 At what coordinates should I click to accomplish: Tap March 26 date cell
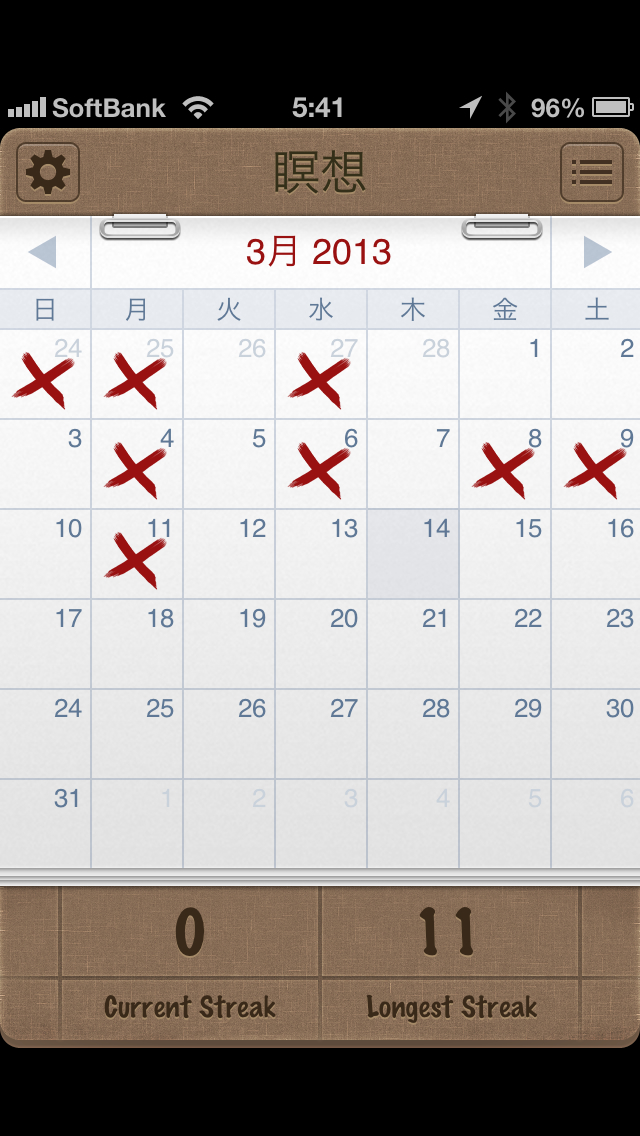pyautogui.click(x=229, y=734)
